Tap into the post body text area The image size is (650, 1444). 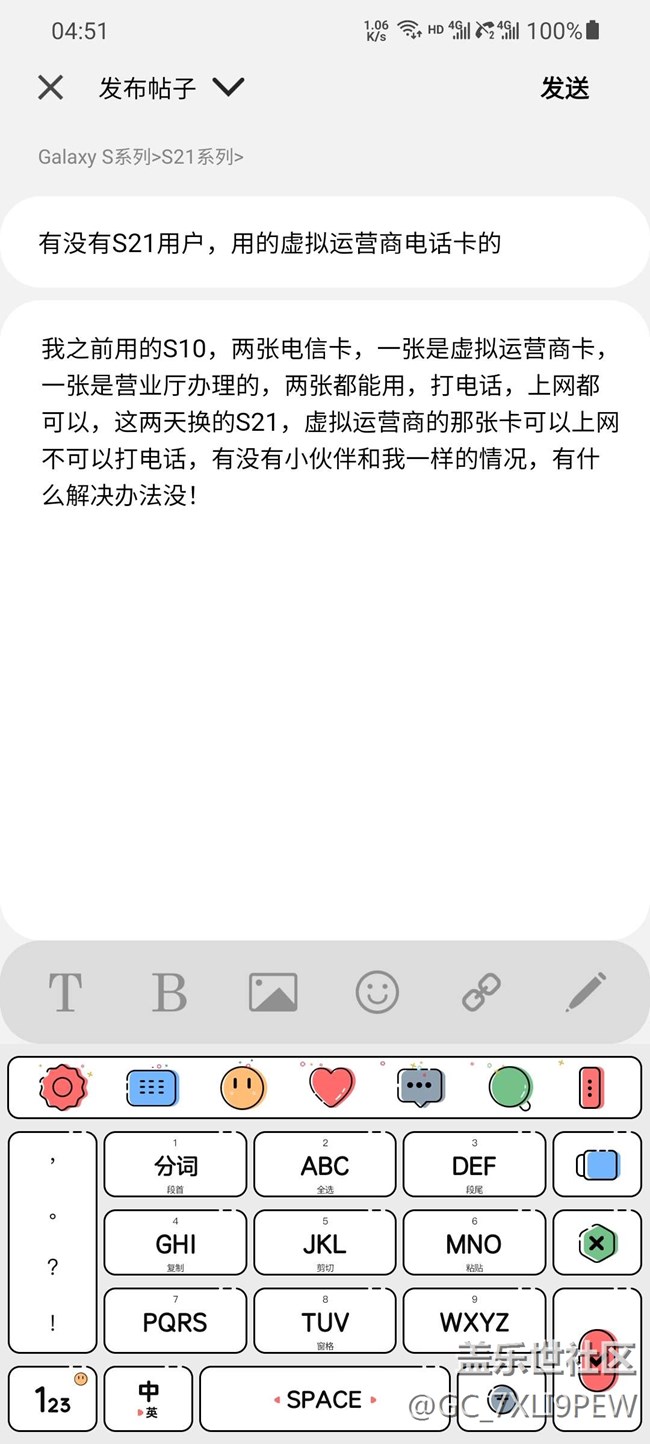325,620
